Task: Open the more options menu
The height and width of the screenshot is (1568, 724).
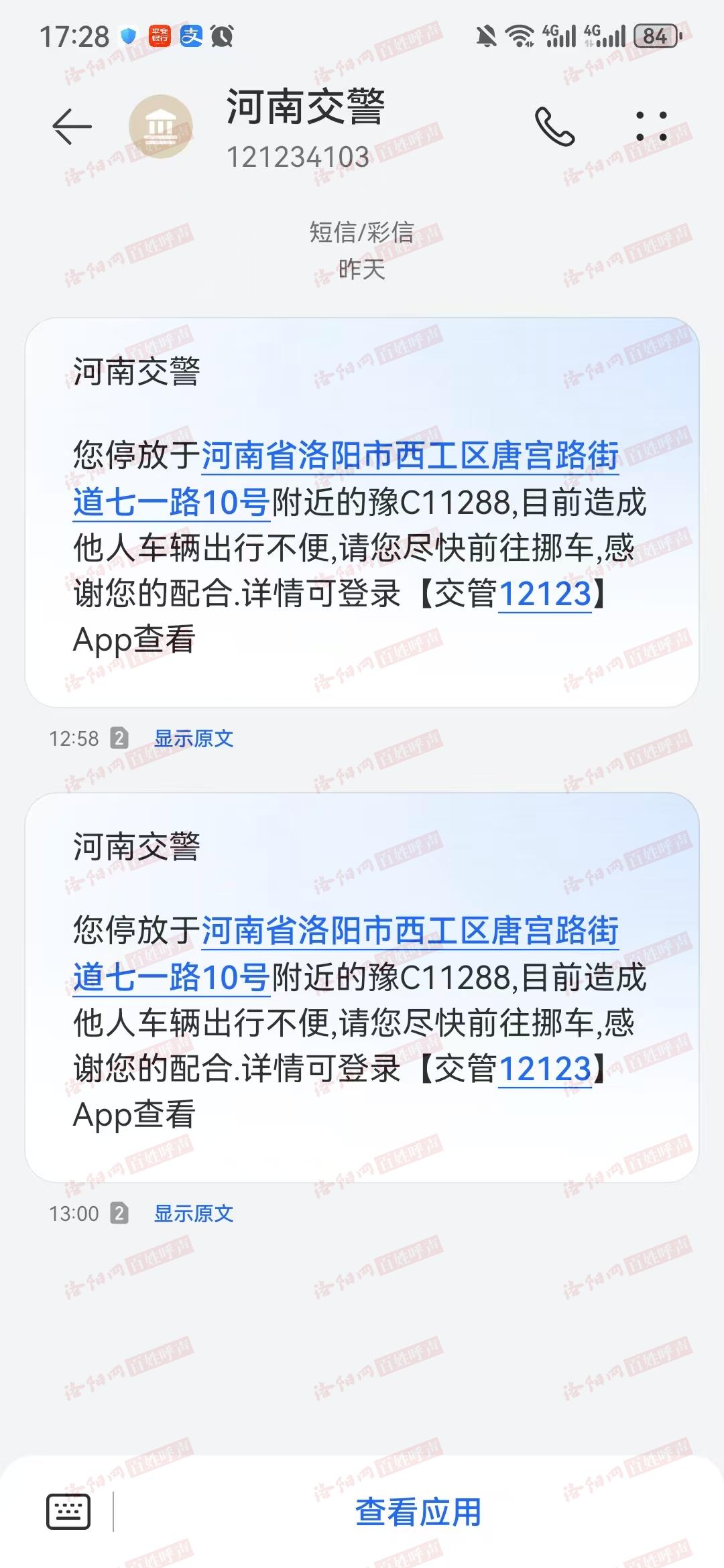Action: coord(651,127)
